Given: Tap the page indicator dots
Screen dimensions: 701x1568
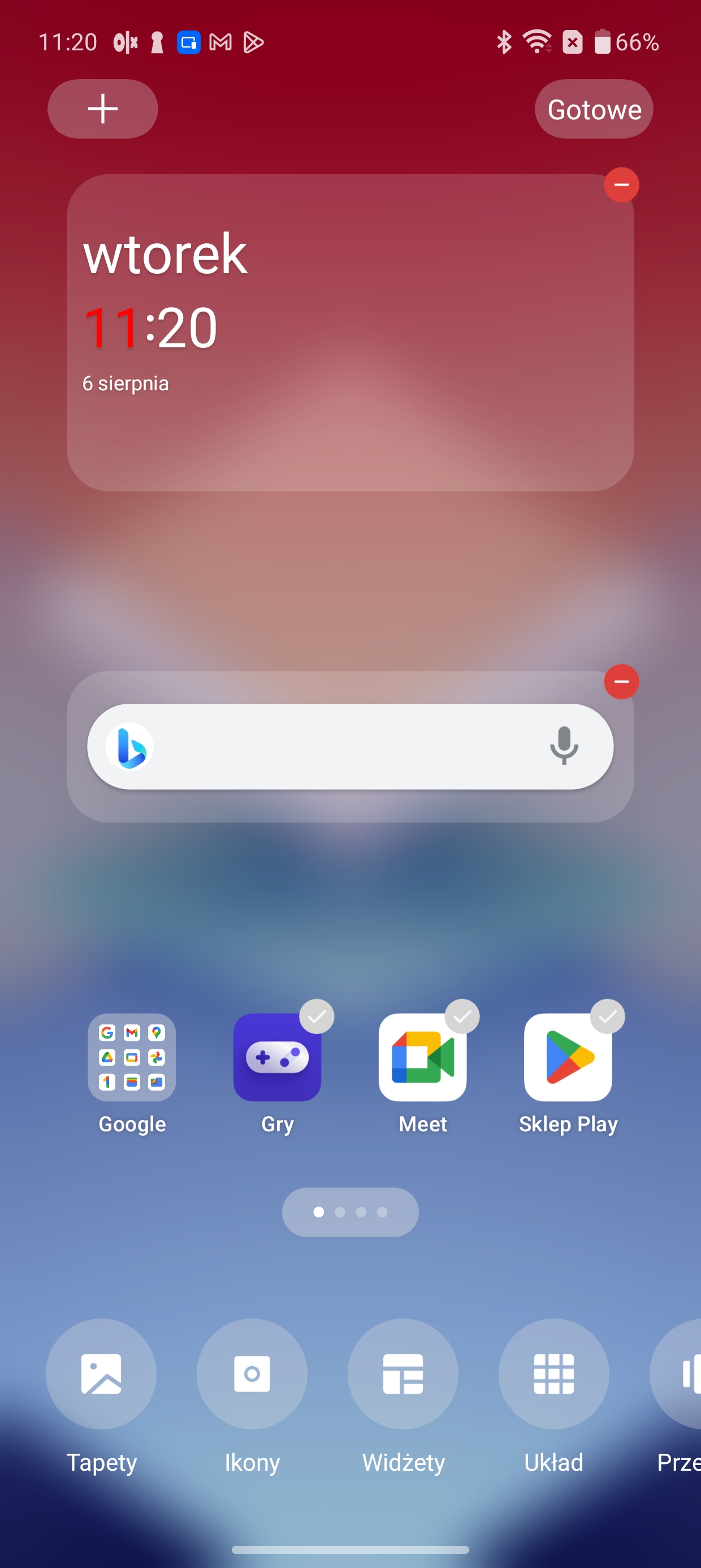Looking at the screenshot, I should click(350, 1212).
